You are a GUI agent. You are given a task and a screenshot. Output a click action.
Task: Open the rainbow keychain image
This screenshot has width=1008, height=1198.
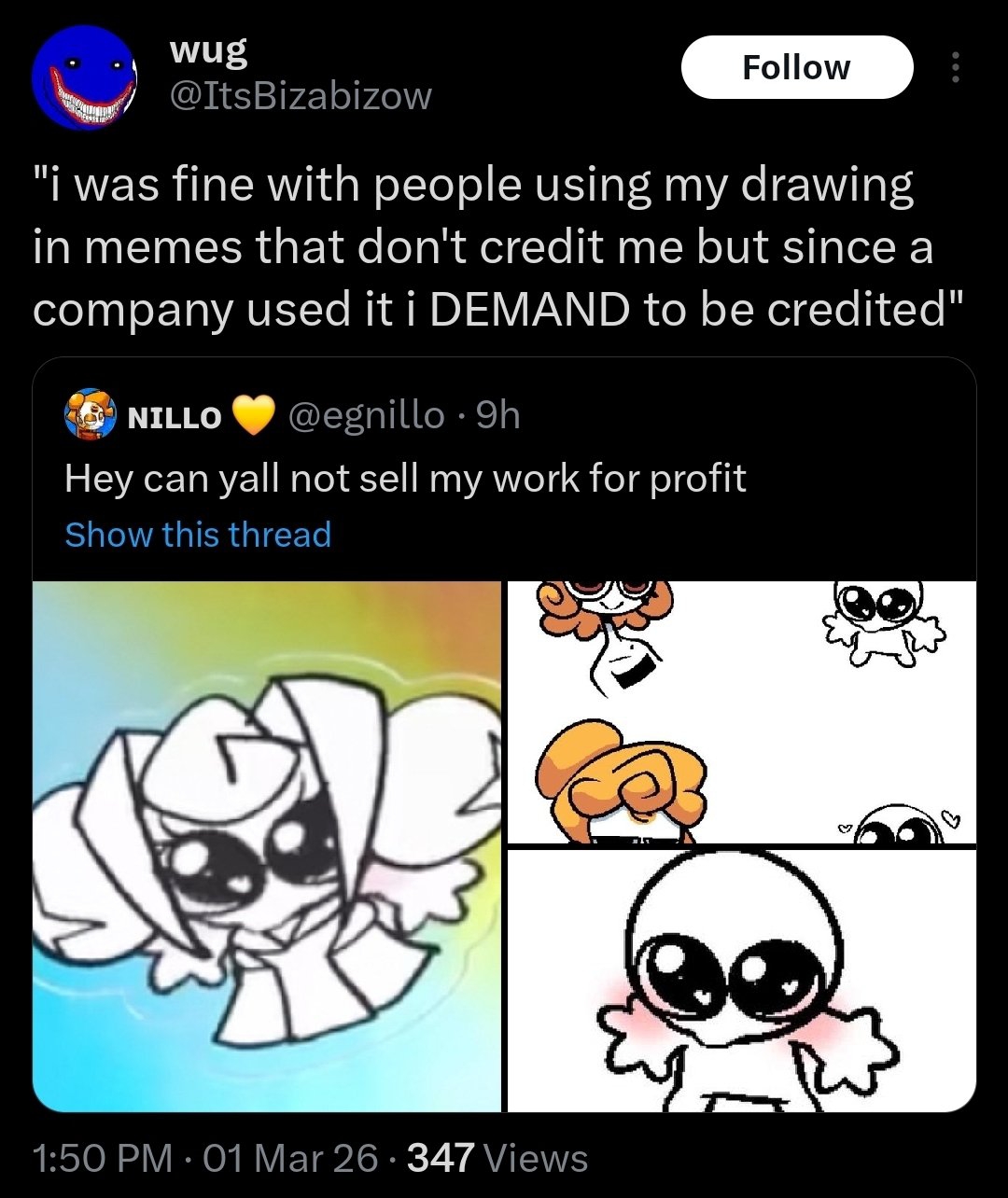(x=267, y=845)
